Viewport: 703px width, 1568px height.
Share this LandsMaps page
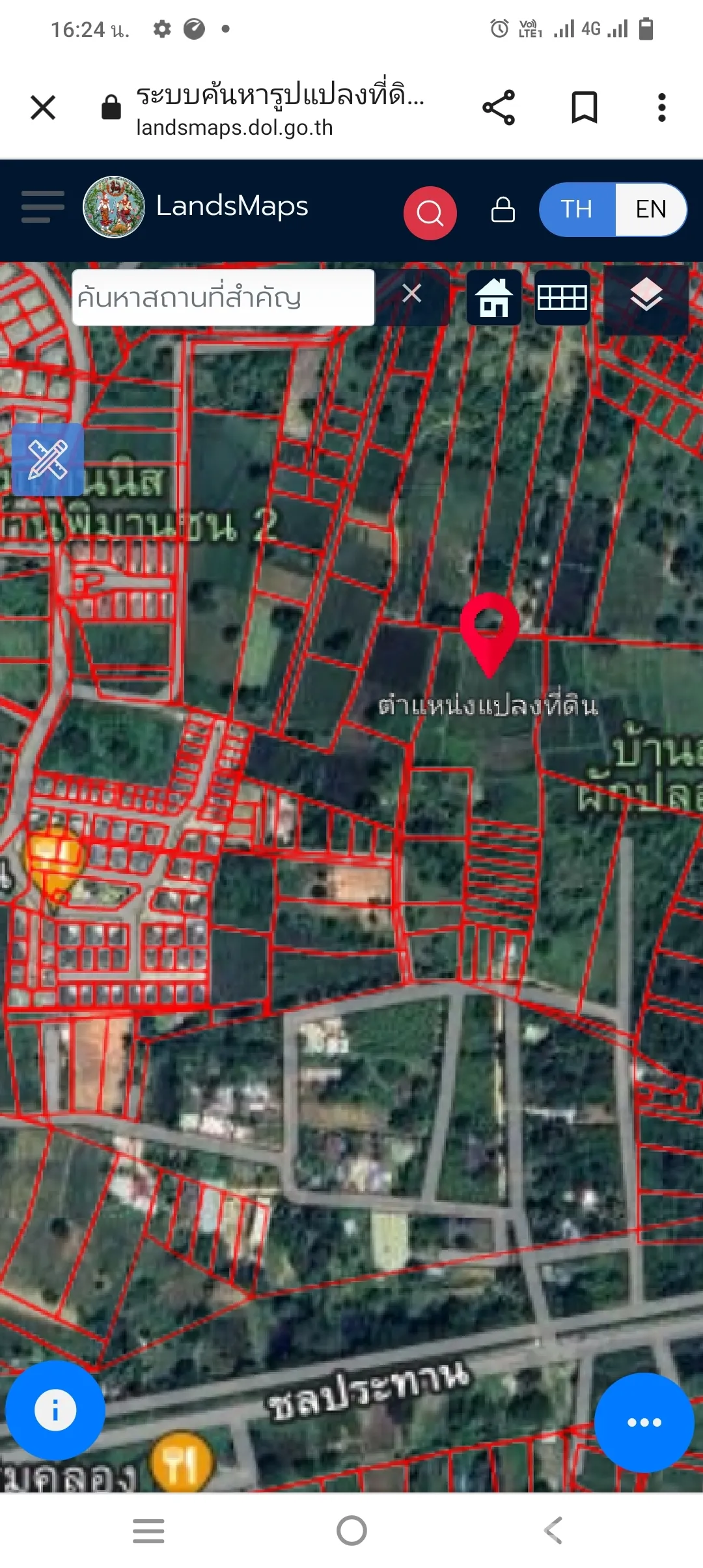pos(499,107)
